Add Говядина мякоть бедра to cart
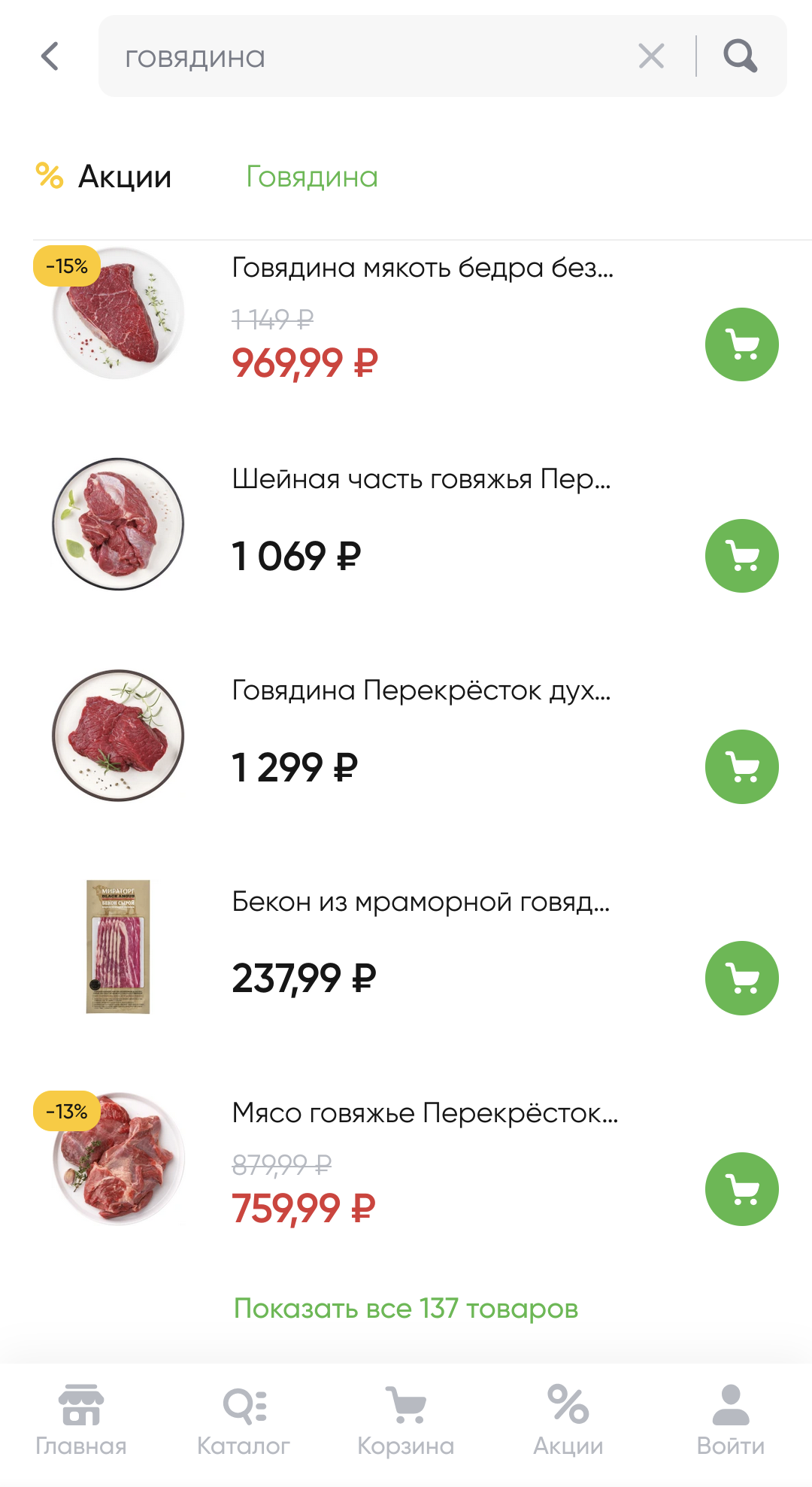 click(x=741, y=344)
